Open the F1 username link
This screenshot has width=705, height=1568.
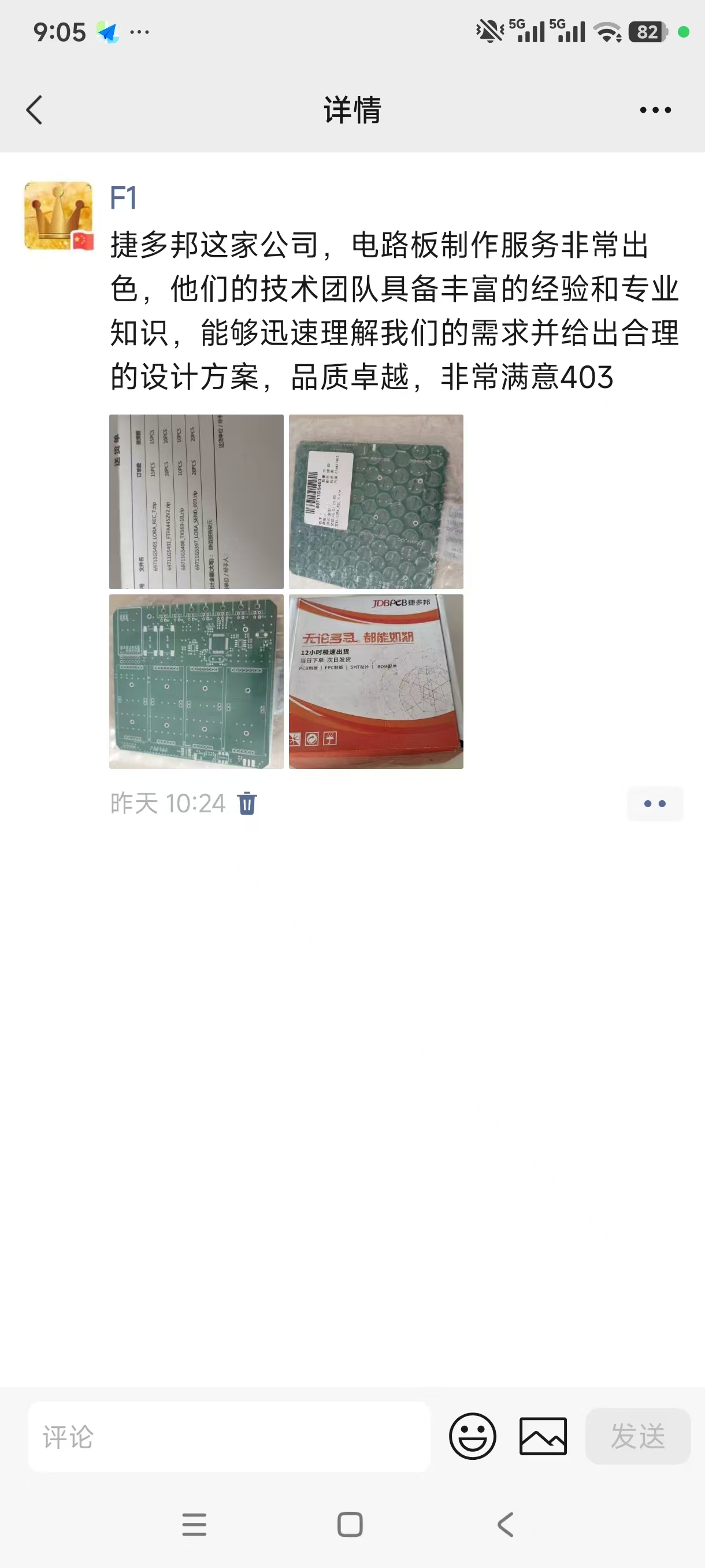tap(123, 198)
